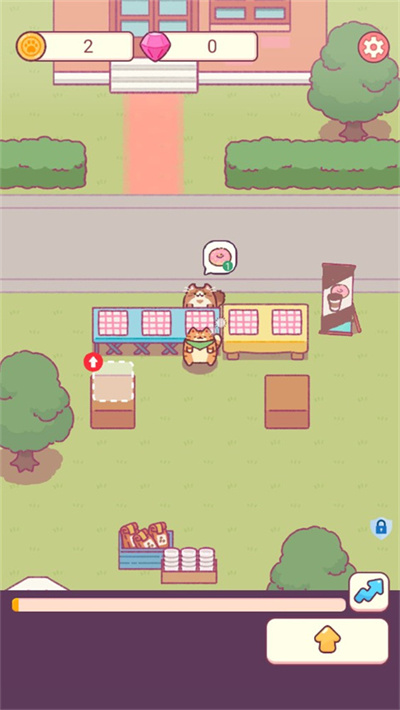Viewport: 400px width, 710px height.
Task: Tap the paw coin counter
Action: click(x=75, y=46)
